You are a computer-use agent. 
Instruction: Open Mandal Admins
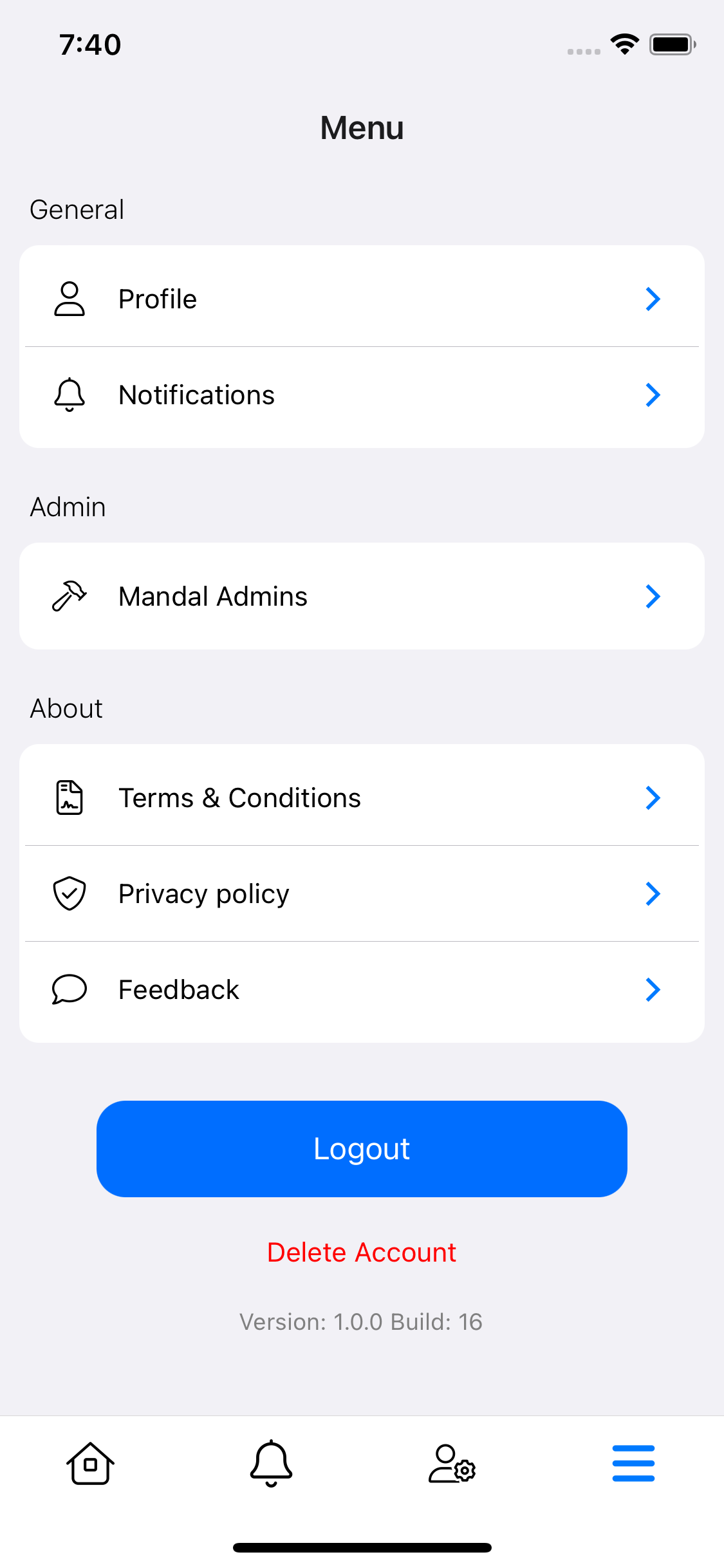[362, 596]
